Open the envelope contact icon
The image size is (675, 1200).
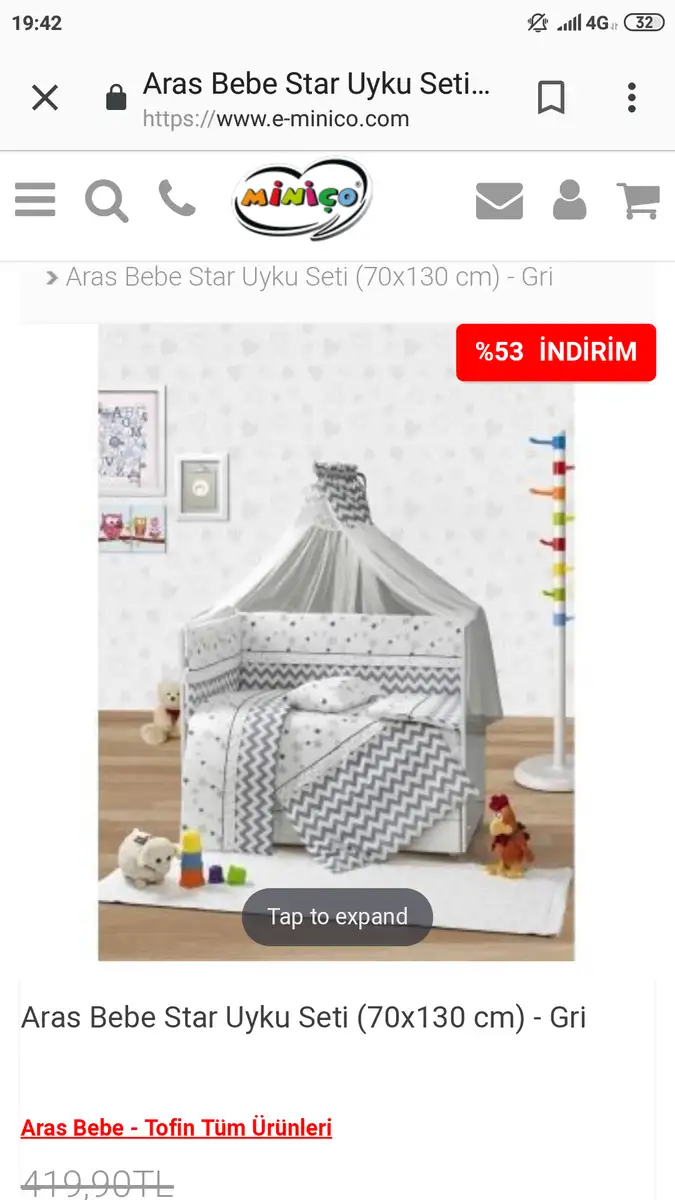click(499, 201)
